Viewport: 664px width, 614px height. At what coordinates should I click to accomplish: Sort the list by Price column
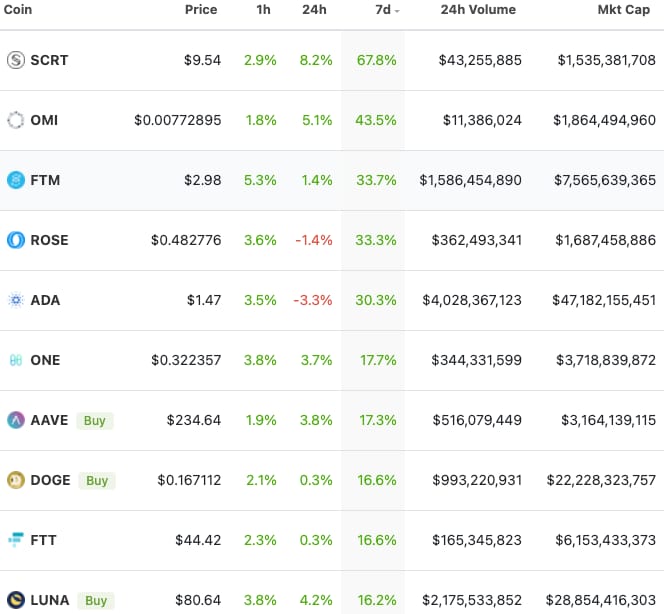(x=201, y=10)
